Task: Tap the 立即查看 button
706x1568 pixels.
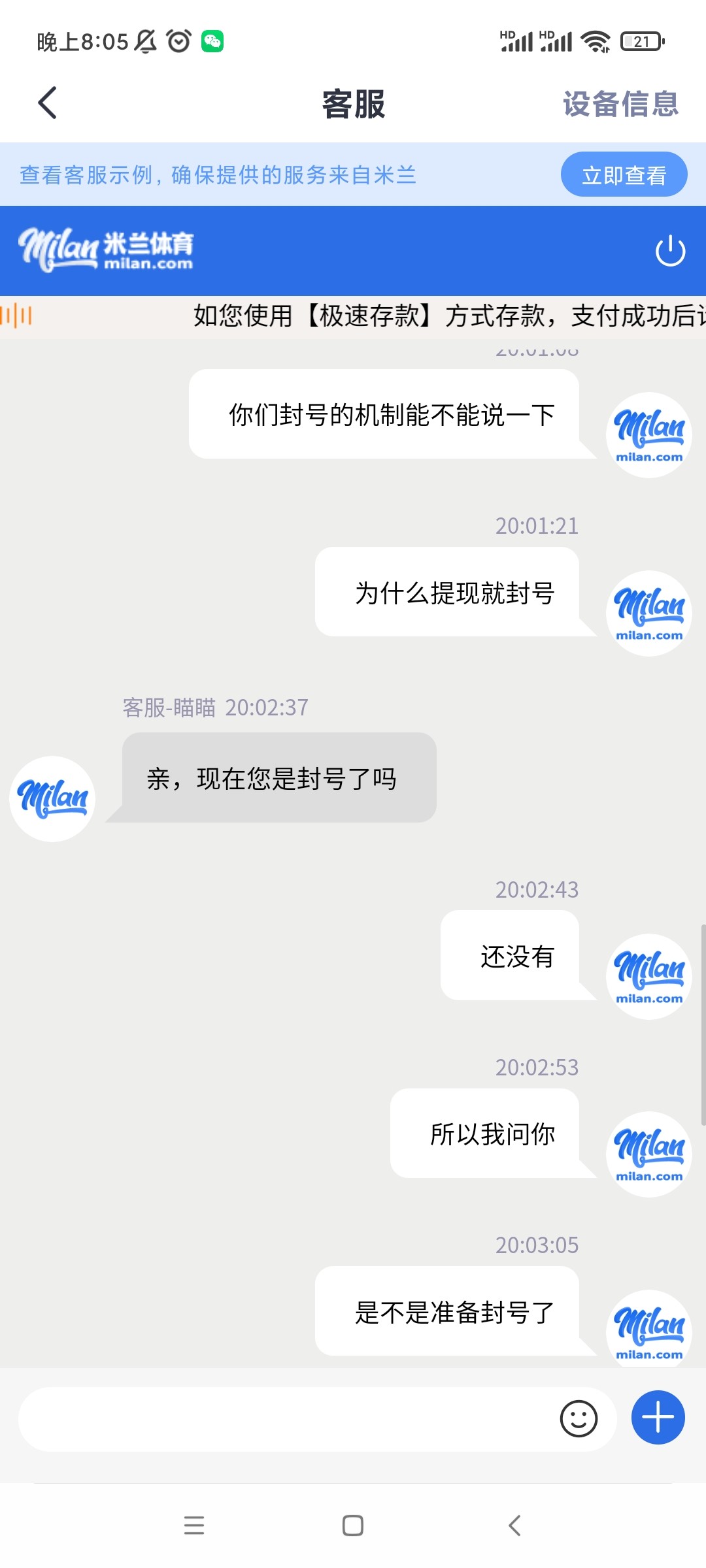Action: coord(624,174)
